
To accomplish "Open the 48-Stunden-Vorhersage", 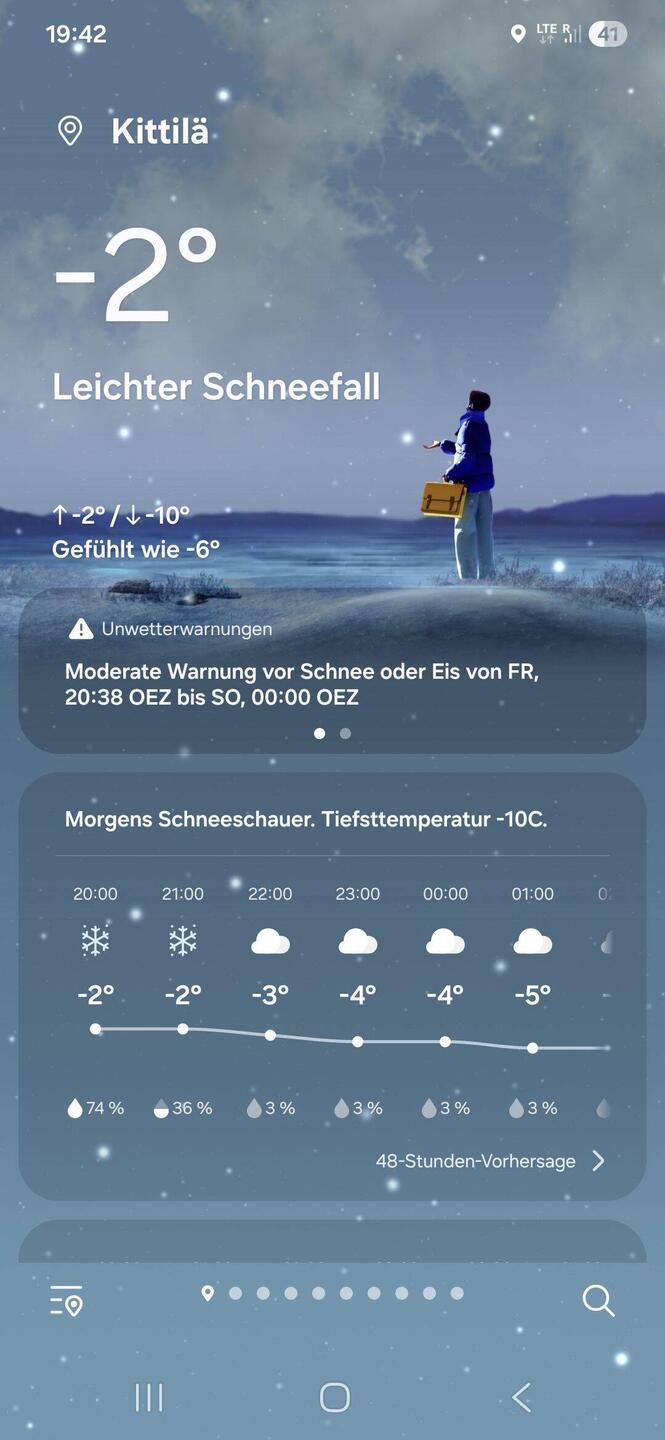I will 490,1161.
